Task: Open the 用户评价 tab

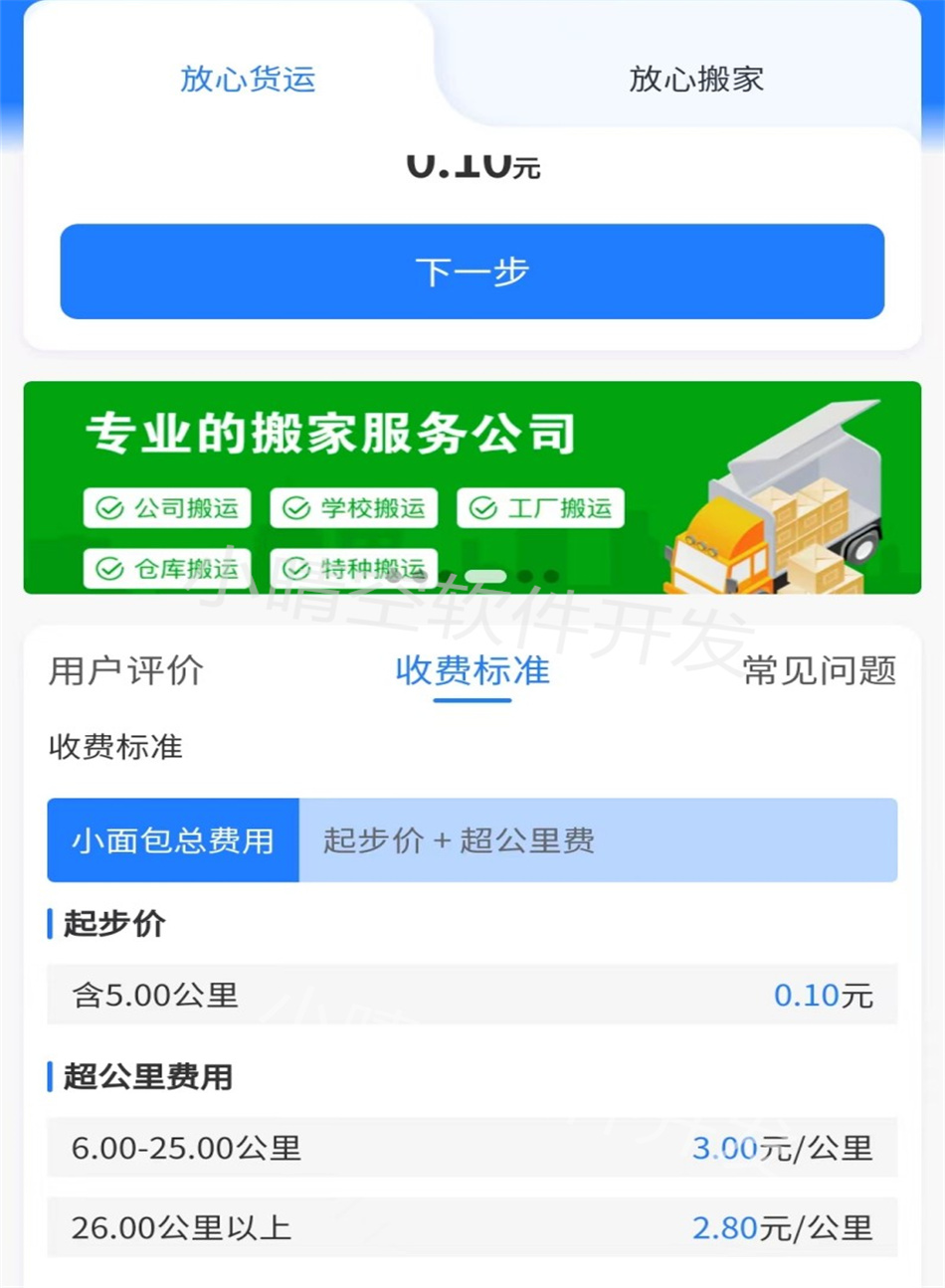Action: pyautogui.click(x=124, y=671)
